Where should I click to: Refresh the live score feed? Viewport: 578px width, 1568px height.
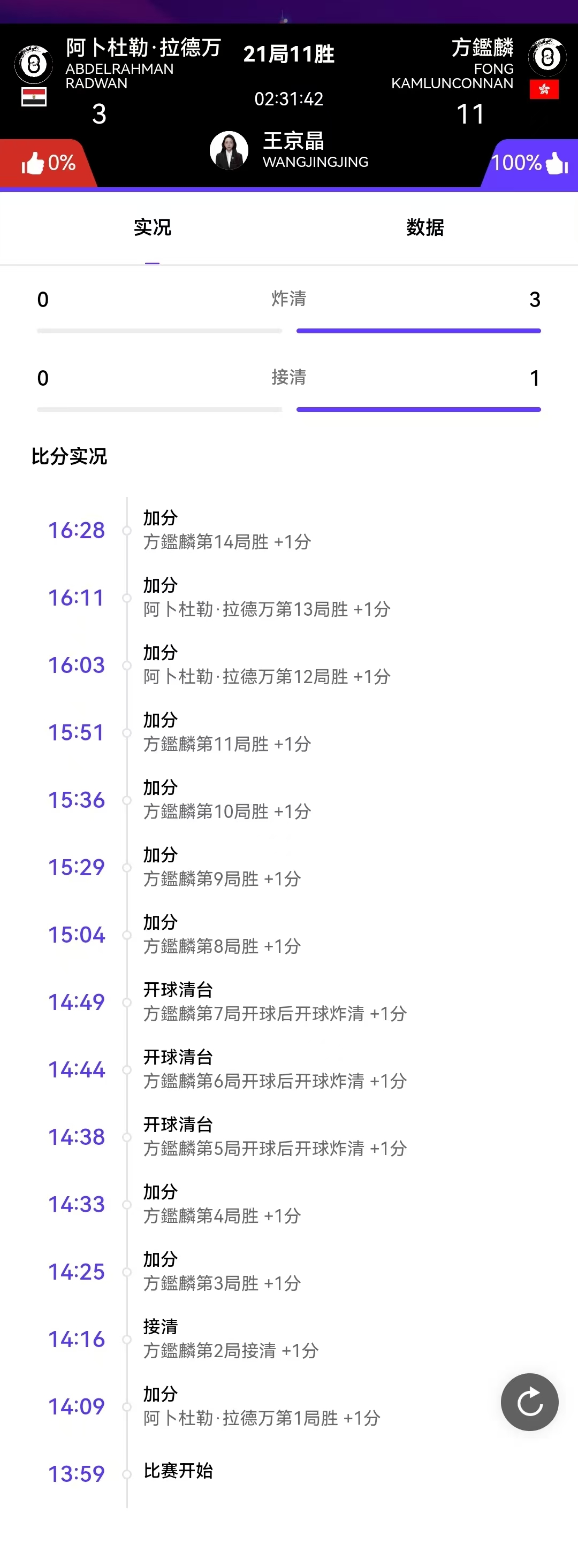click(x=529, y=1402)
